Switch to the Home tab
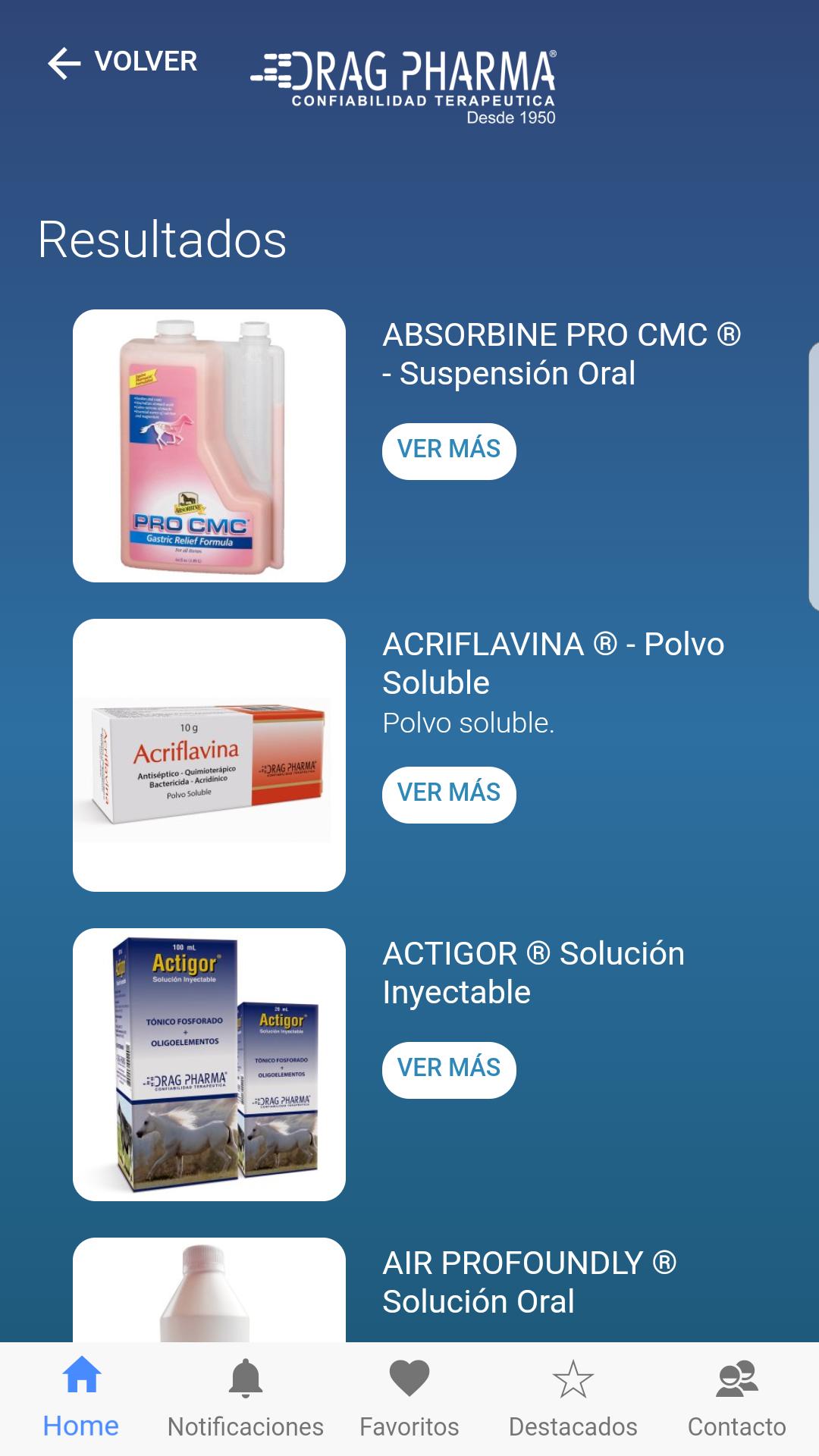 click(81, 1398)
